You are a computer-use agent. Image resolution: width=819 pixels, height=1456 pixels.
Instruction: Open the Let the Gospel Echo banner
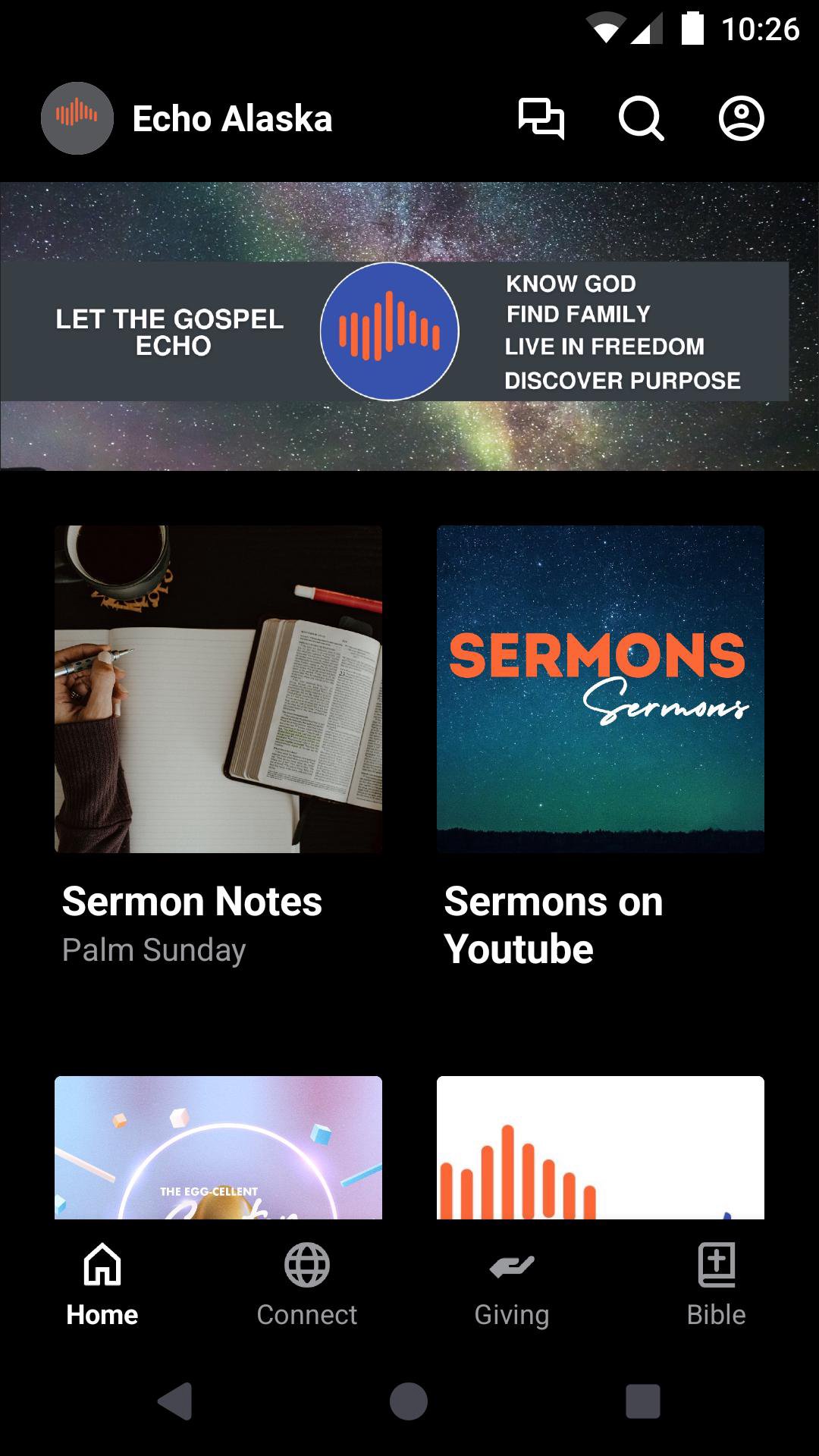pyautogui.click(x=409, y=327)
